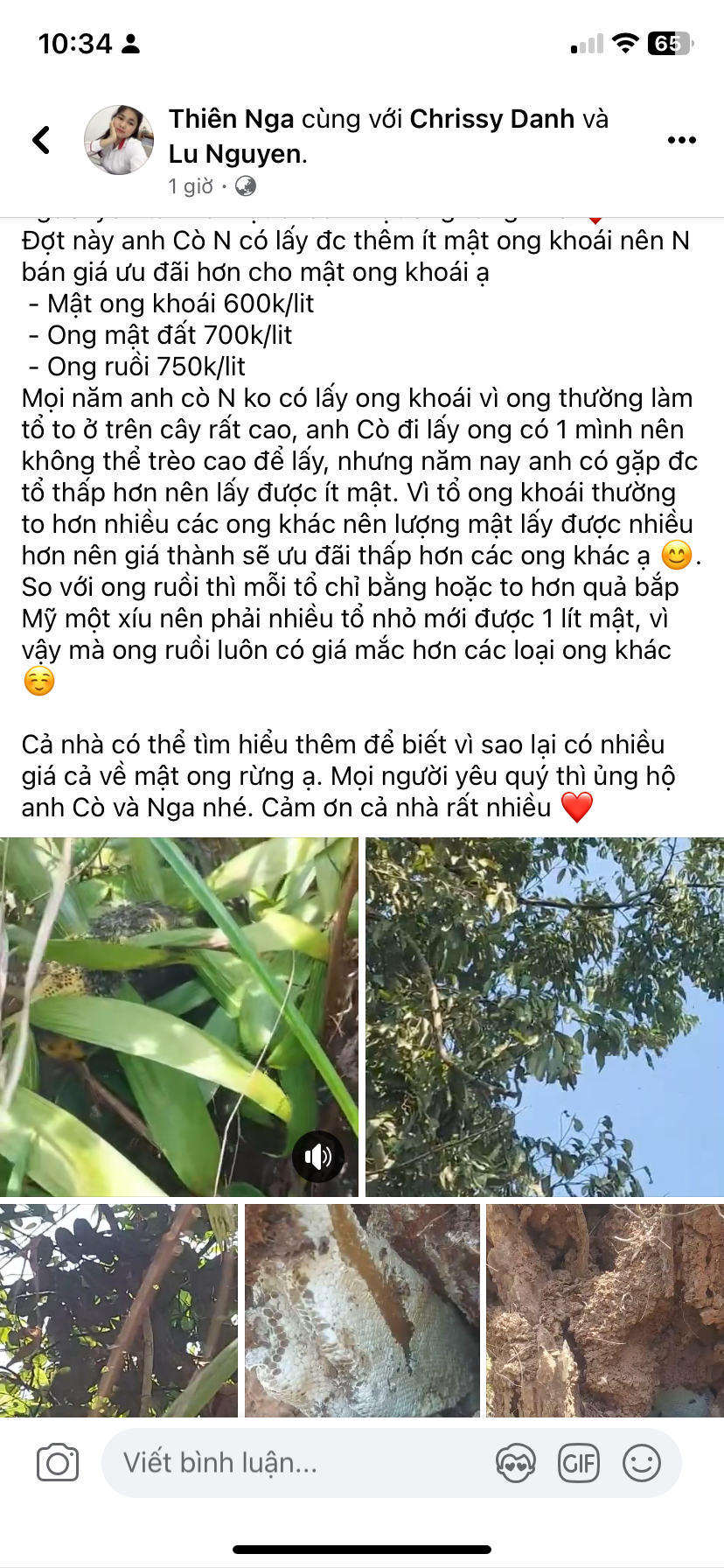Open Thiên Nga's profile name link

tap(231, 119)
